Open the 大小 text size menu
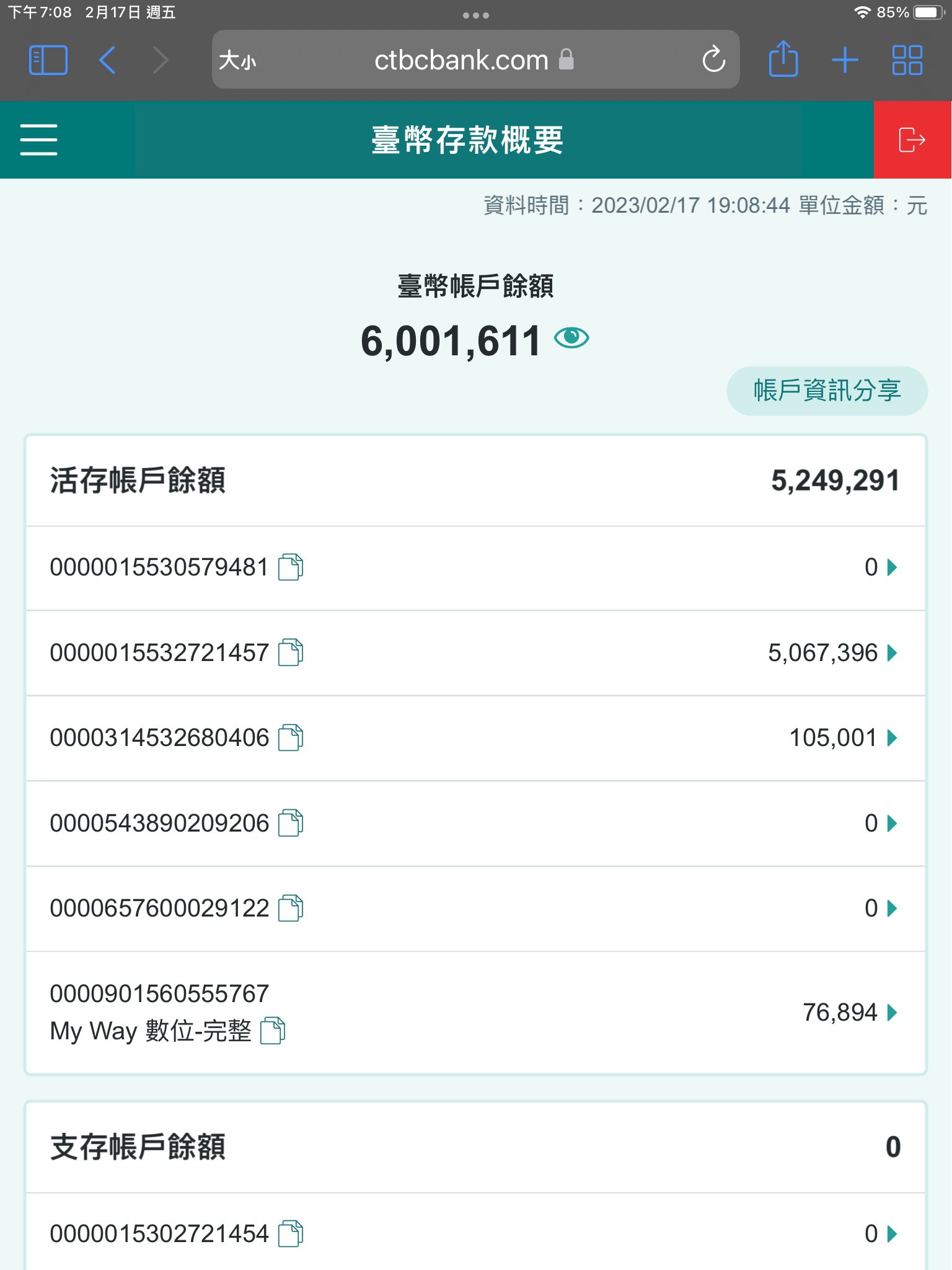The image size is (952, 1270). point(237,61)
